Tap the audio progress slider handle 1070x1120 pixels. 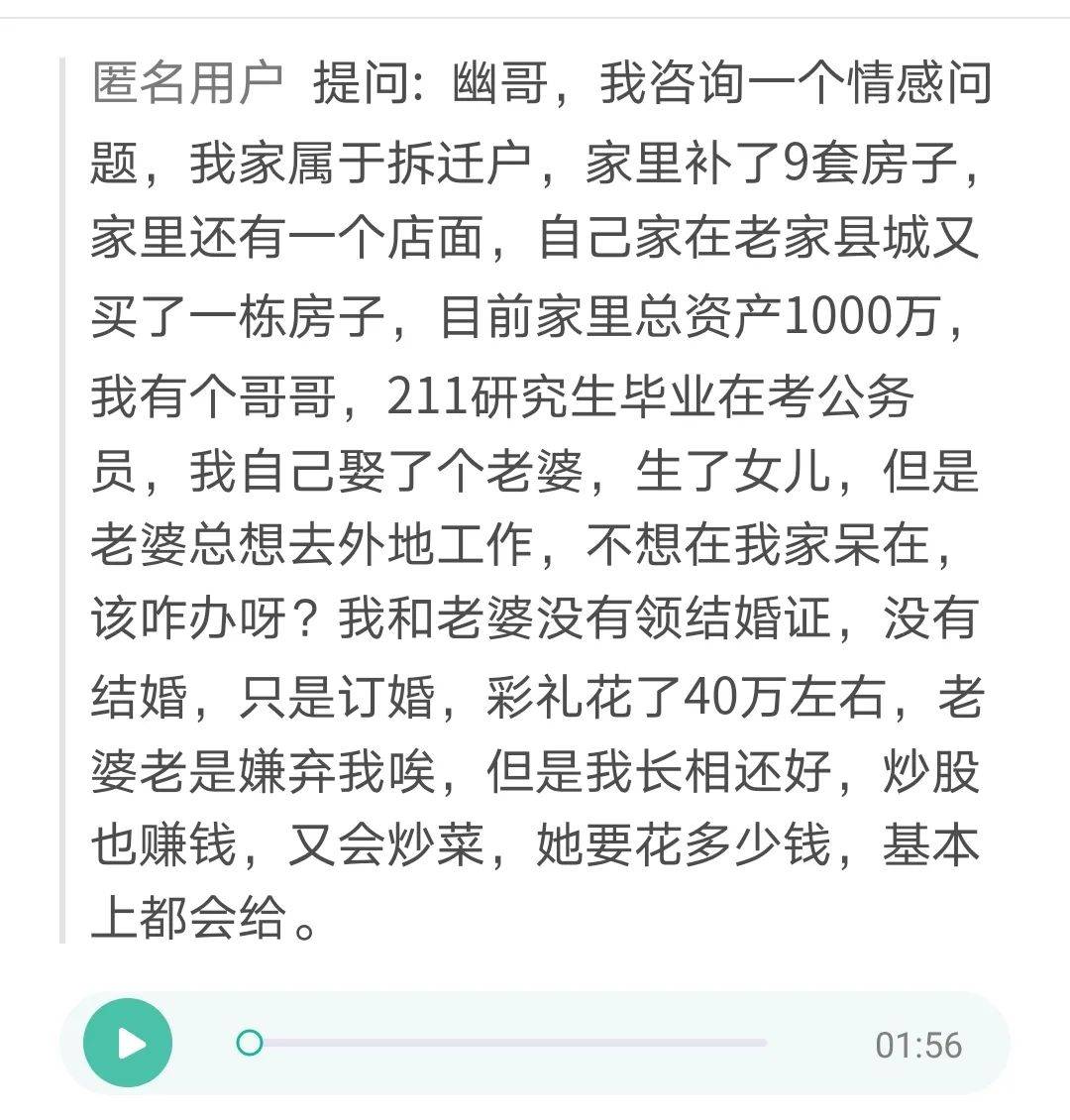(250, 1043)
